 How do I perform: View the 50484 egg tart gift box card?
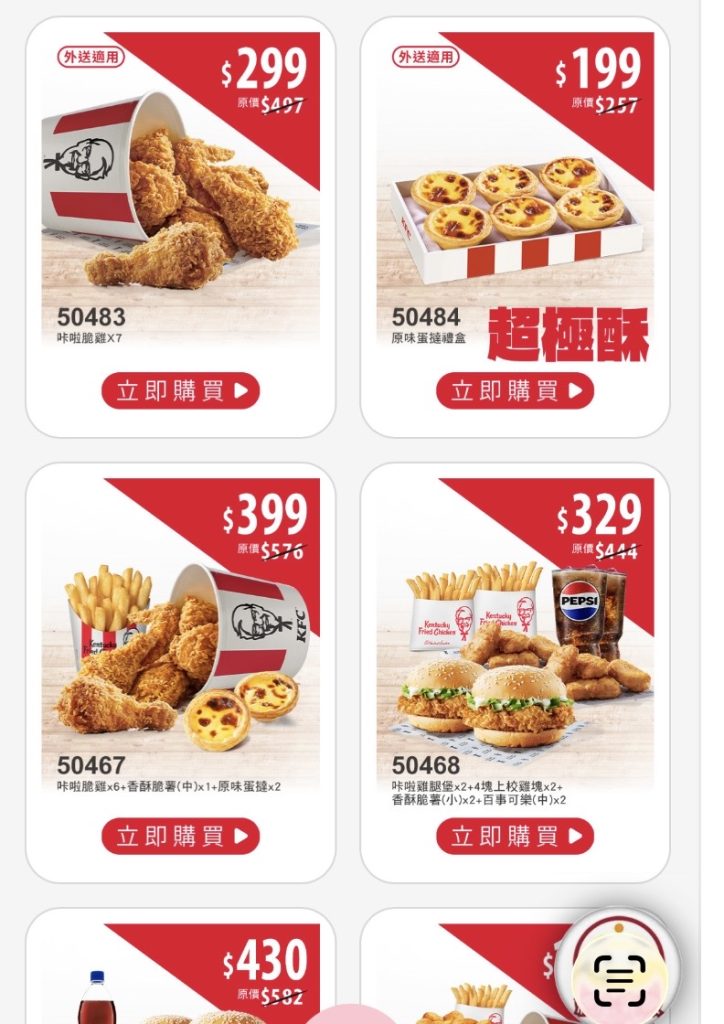tap(515, 200)
